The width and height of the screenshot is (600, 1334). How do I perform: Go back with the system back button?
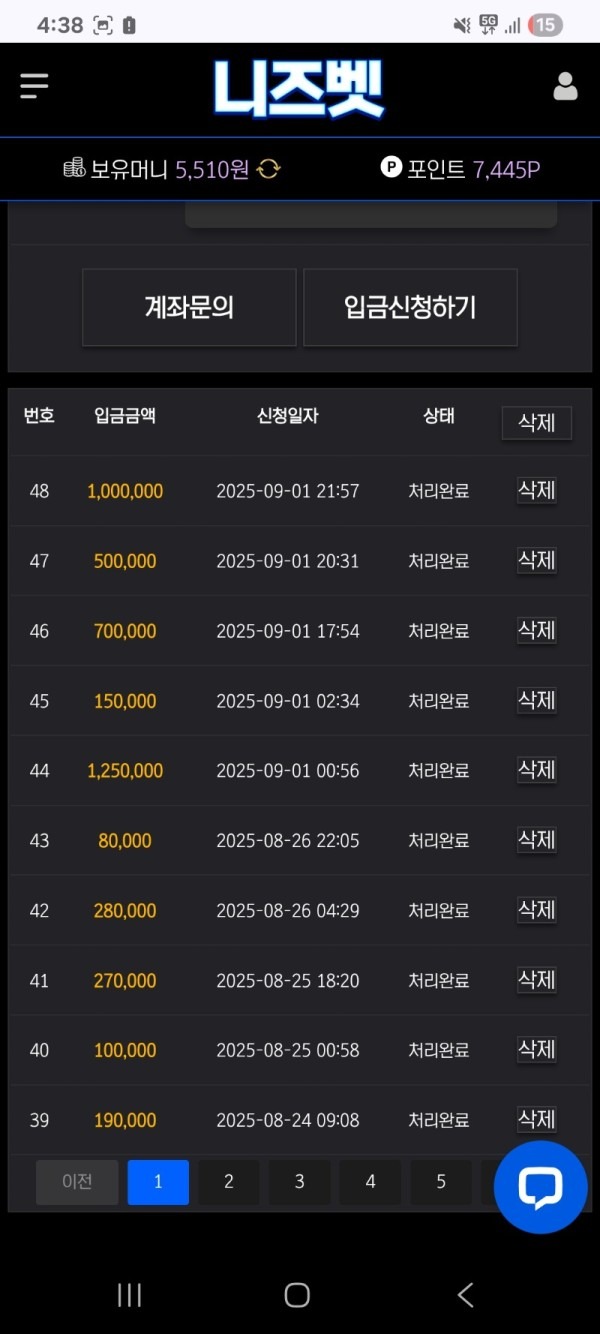coord(465,1295)
